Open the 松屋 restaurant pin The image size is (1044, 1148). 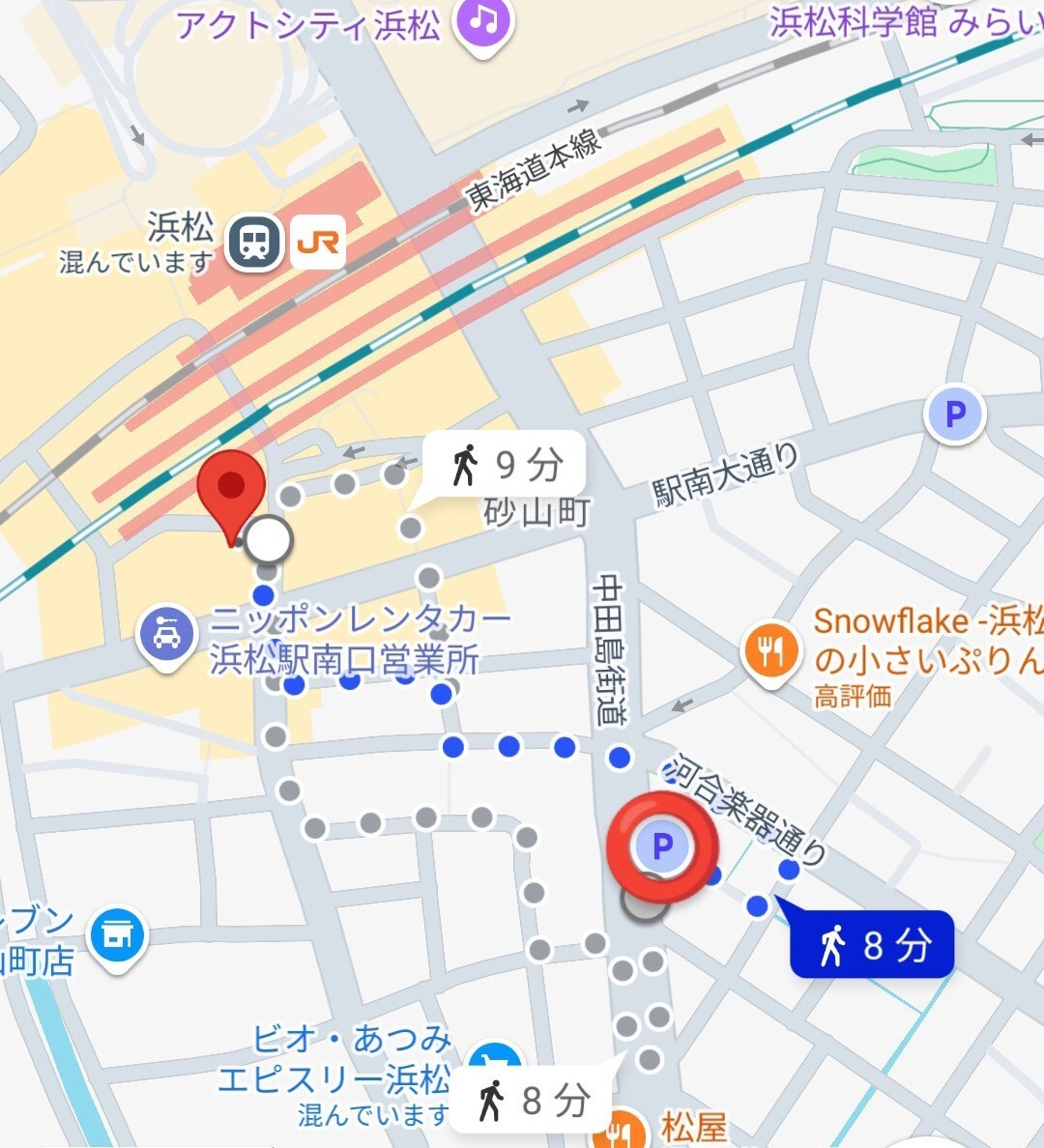point(620,1130)
